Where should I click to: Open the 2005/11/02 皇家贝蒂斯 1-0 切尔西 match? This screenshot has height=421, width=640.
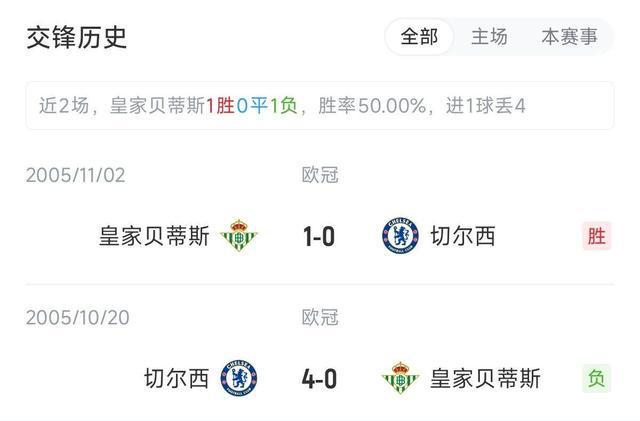pos(319,236)
